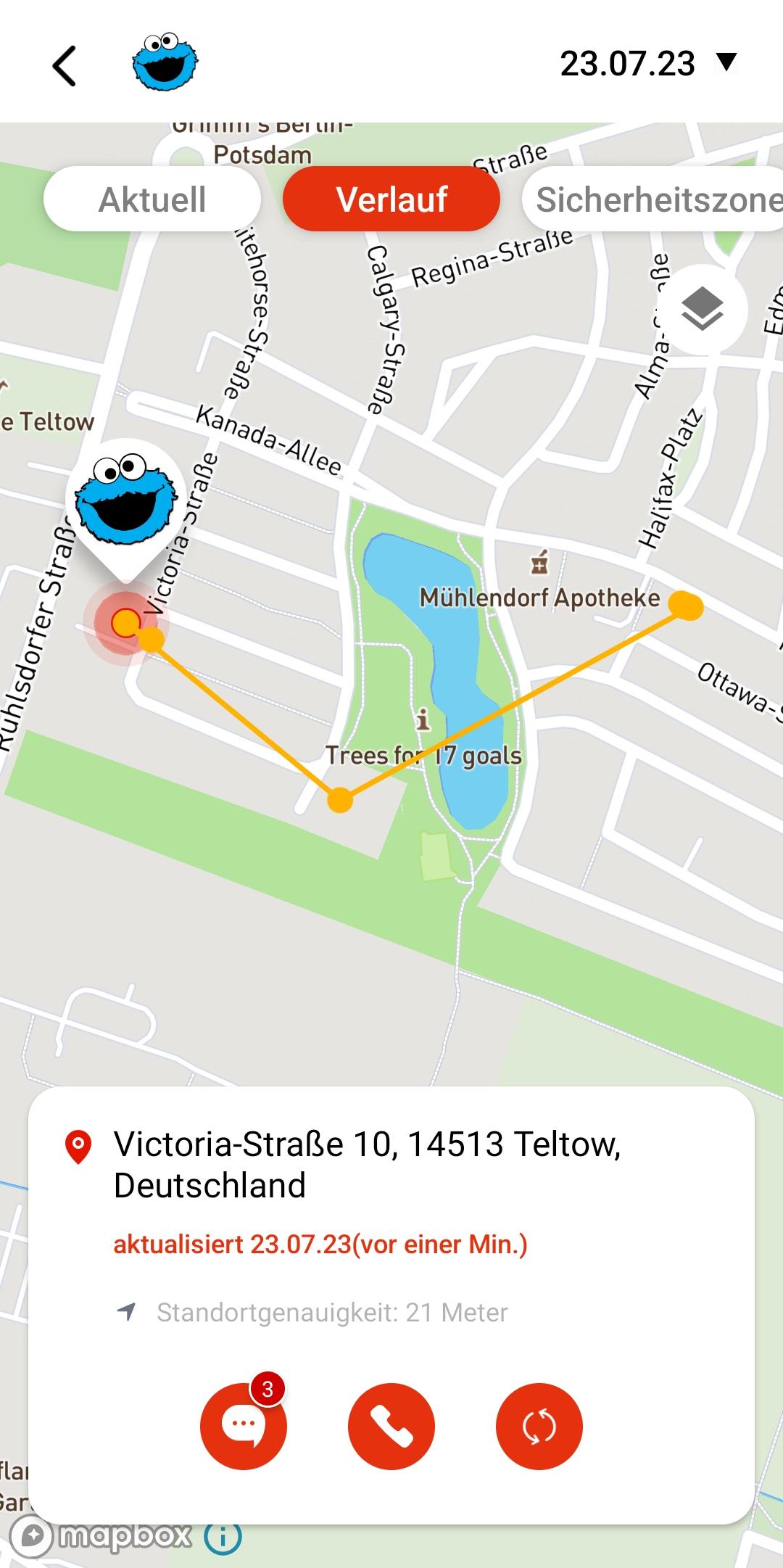Open the chat messages with 3 unread

244,1426
